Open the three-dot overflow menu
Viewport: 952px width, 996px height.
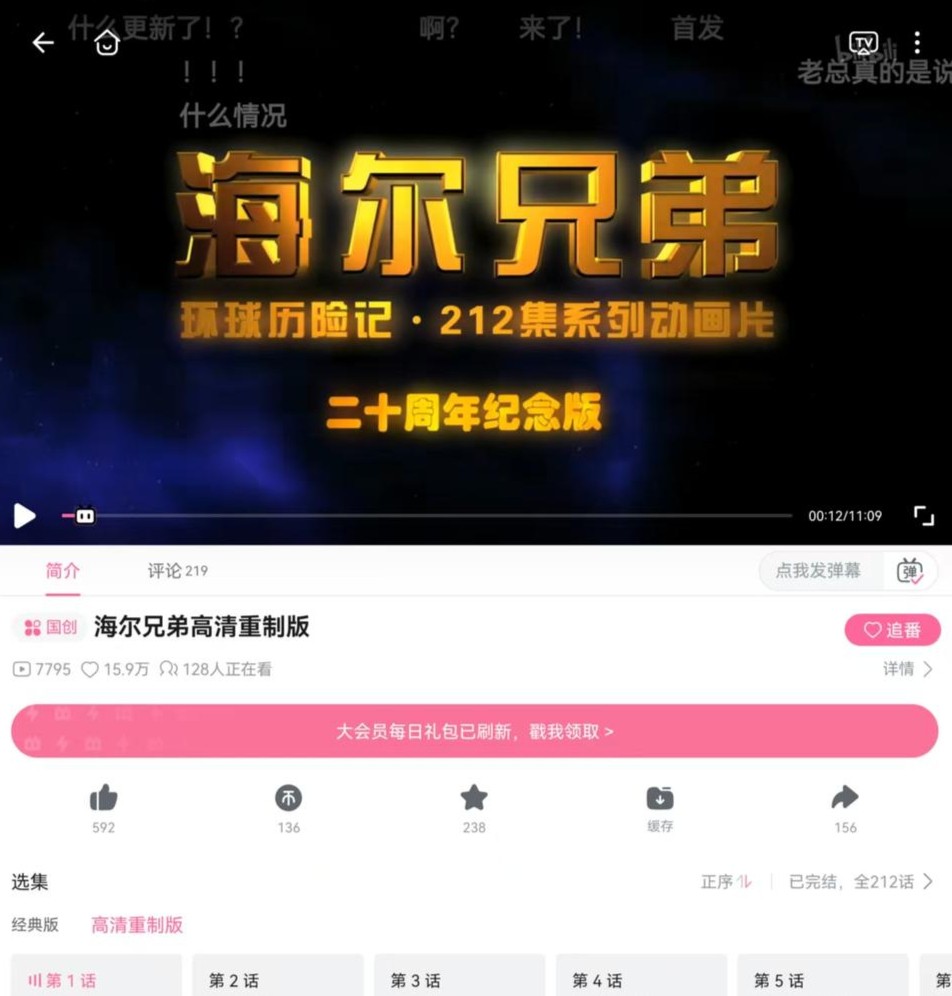click(x=917, y=42)
